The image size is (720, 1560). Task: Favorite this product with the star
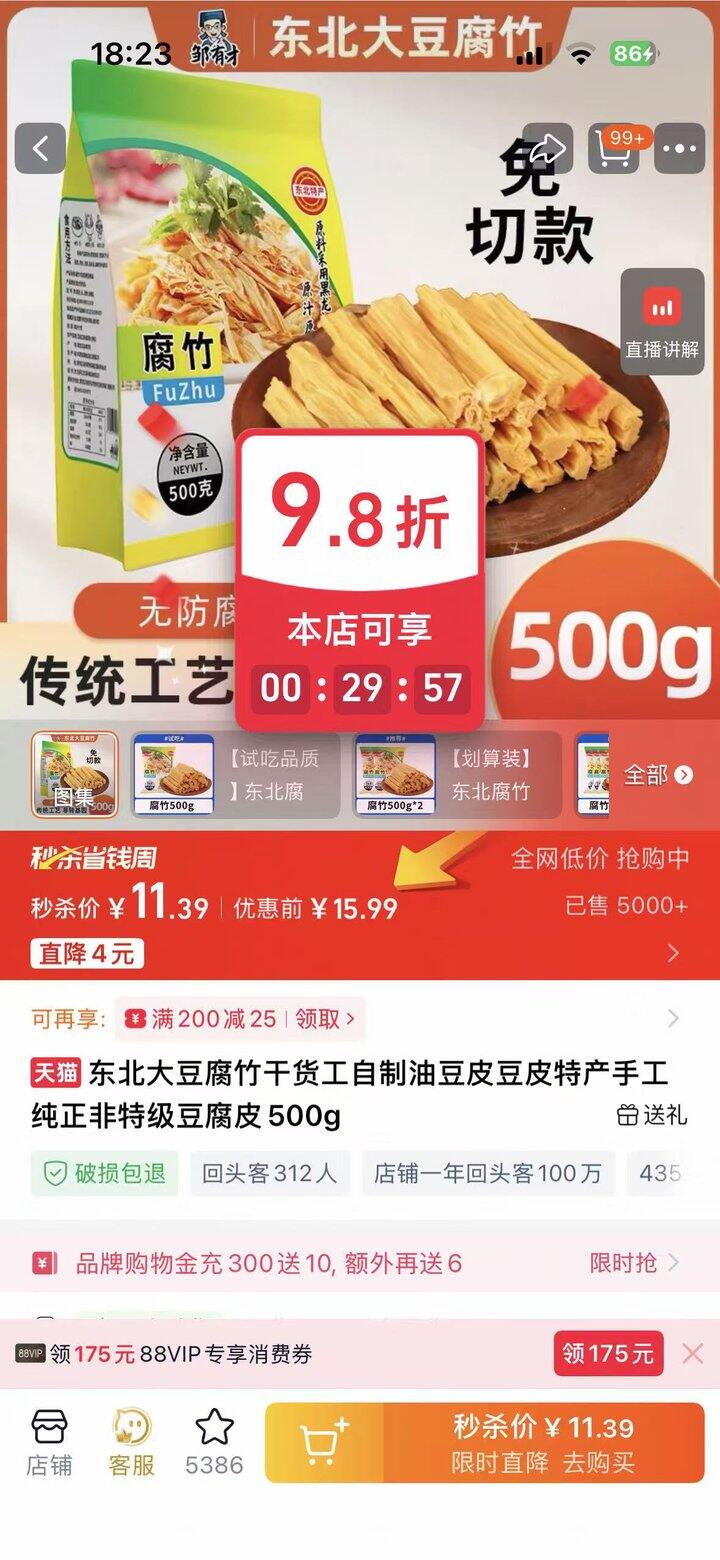point(214,1443)
